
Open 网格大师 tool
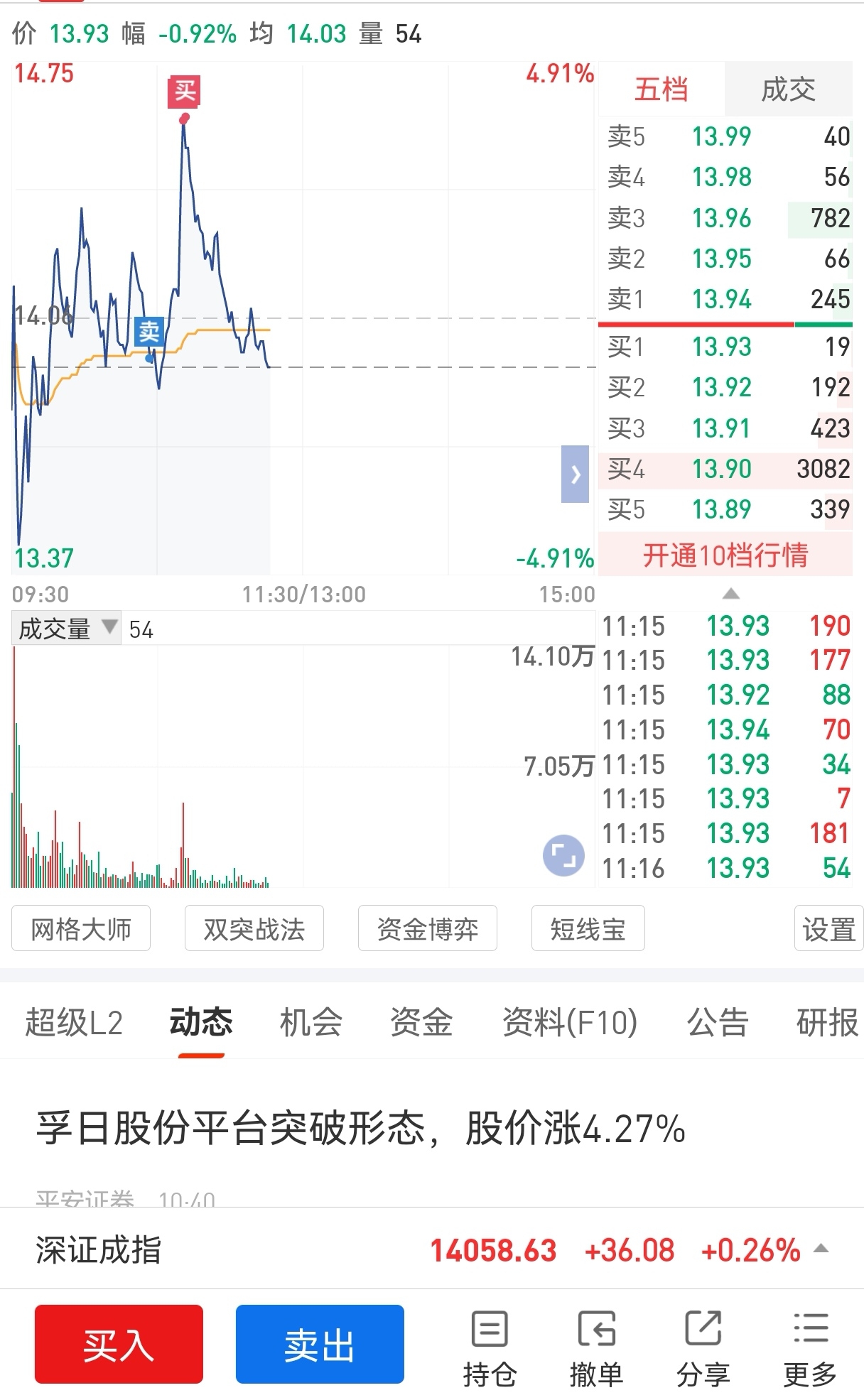click(81, 928)
